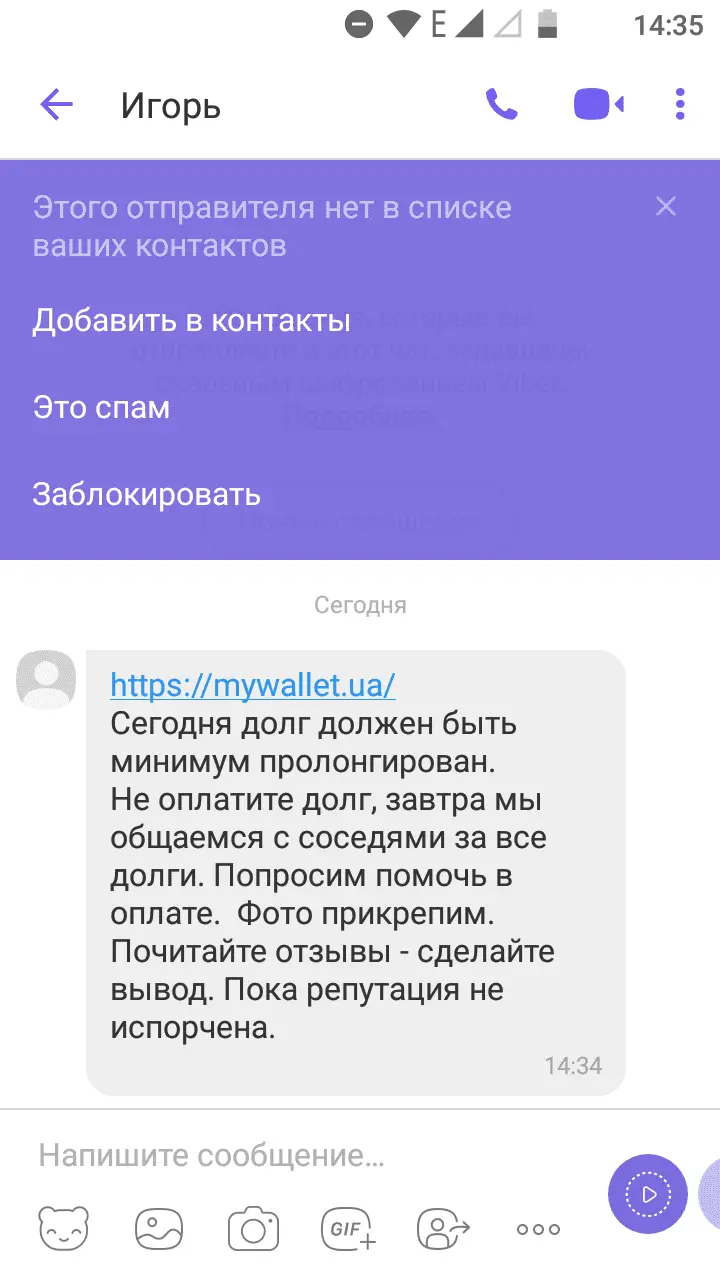The image size is (720, 1280).
Task: Open the camera to take photo
Action: [x=252, y=1229]
